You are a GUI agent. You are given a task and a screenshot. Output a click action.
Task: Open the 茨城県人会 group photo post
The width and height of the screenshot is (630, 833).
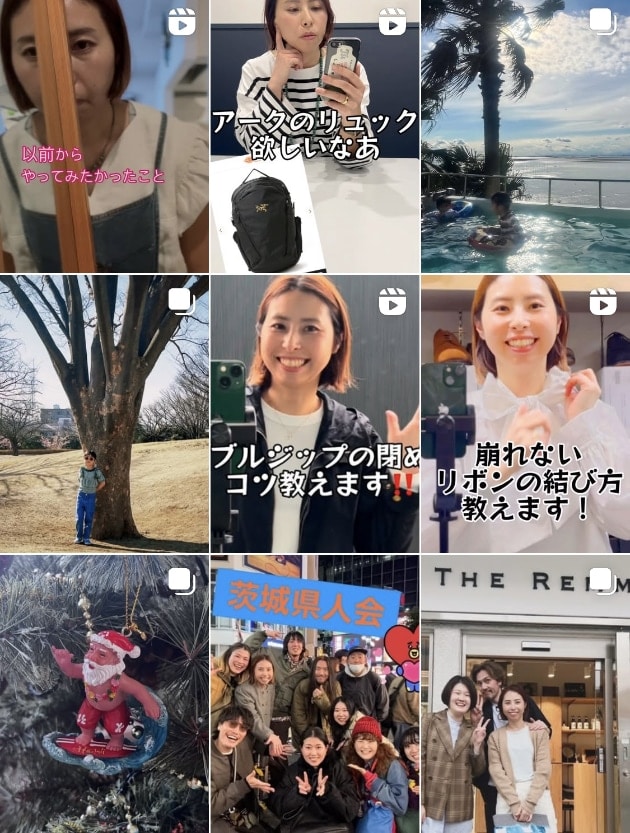(314, 694)
